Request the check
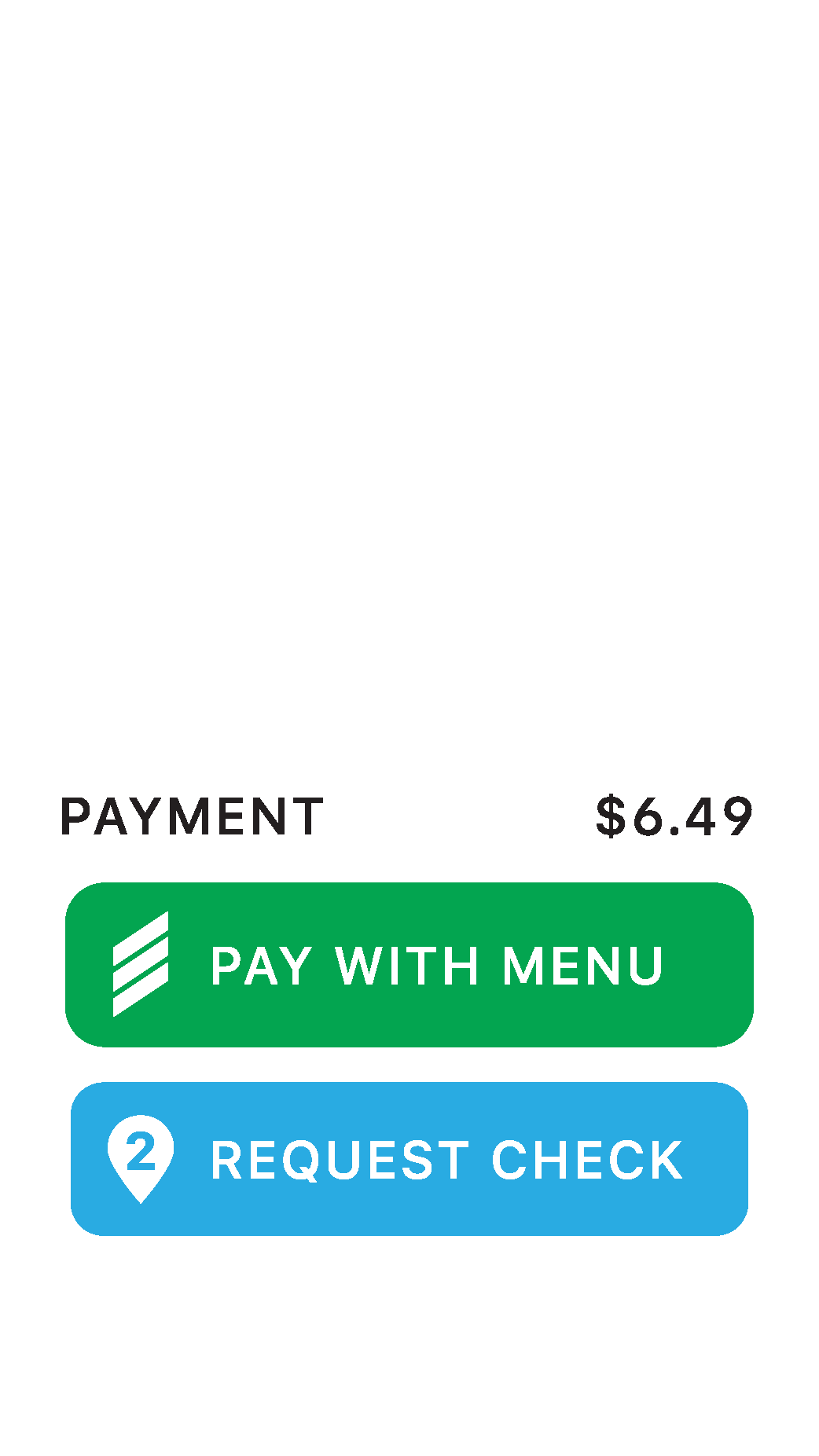The width and height of the screenshot is (819, 1456). point(410,1158)
